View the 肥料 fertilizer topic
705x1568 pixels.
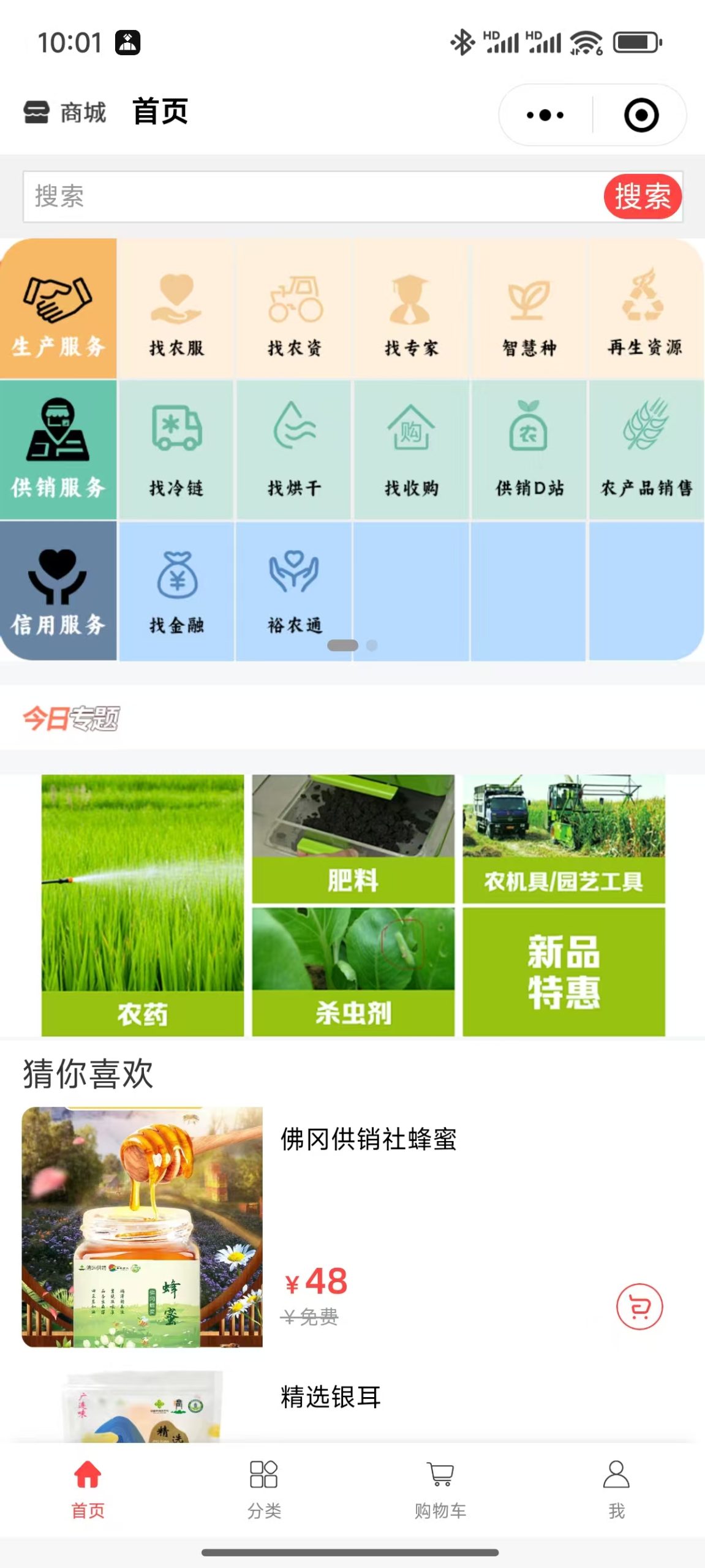pos(353,839)
